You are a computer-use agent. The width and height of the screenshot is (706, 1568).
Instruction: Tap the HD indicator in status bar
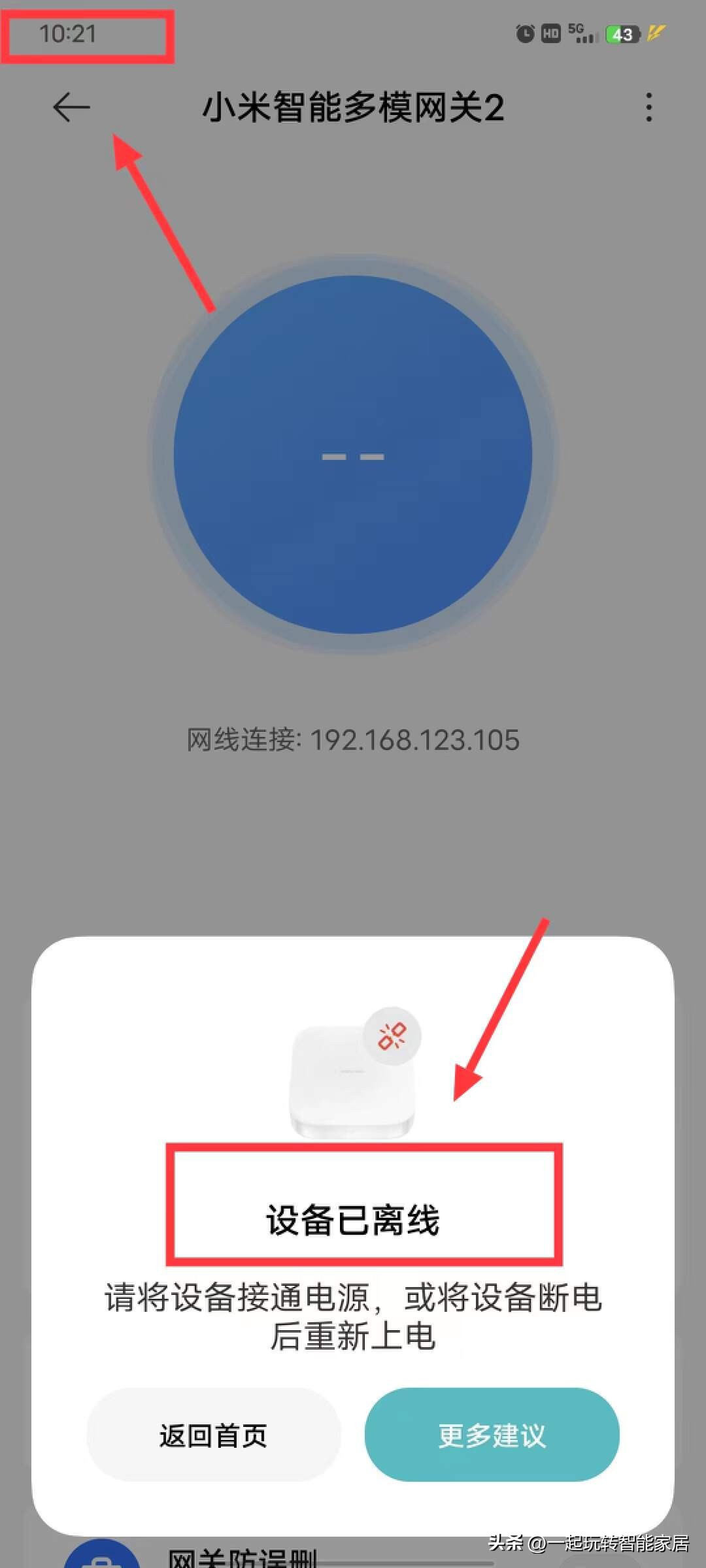pos(550,34)
